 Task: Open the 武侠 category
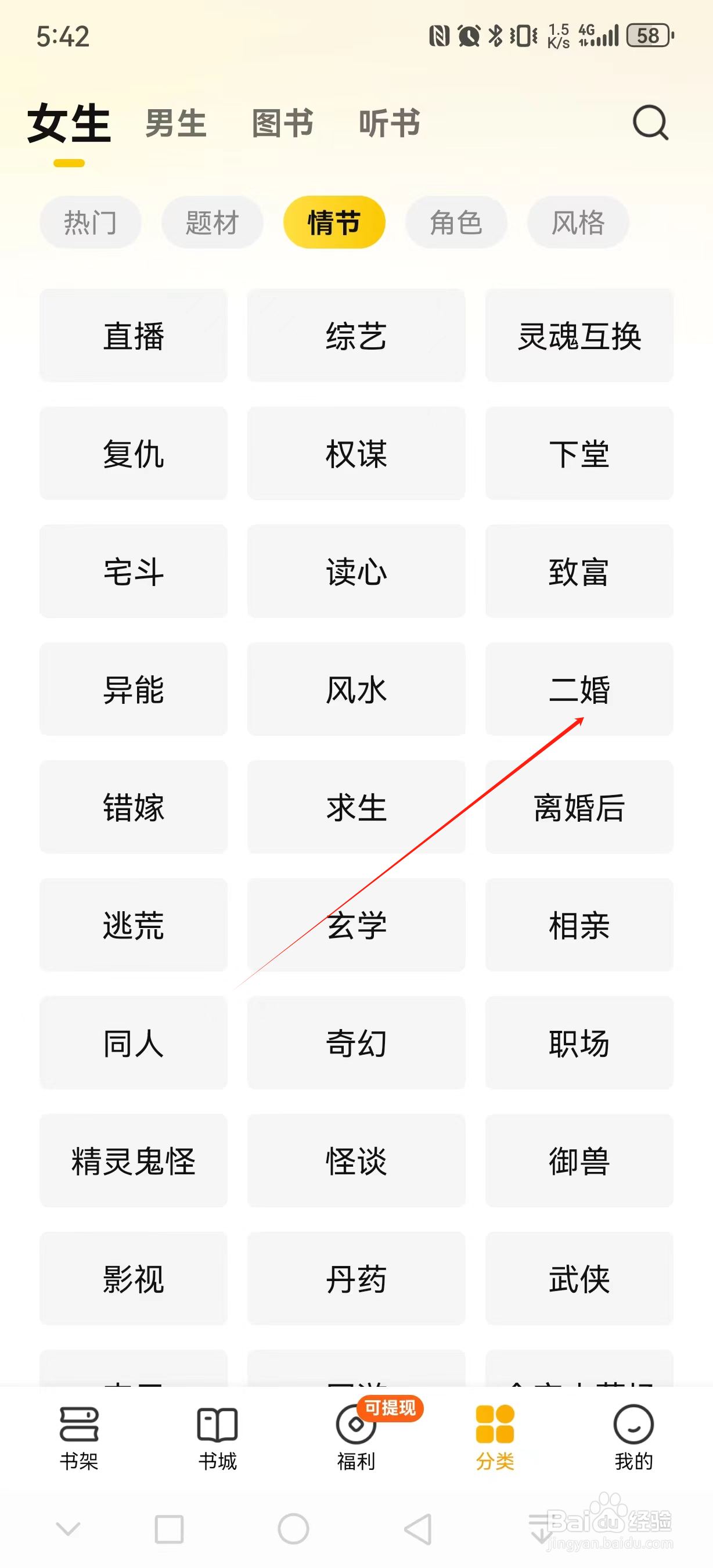(x=578, y=1279)
